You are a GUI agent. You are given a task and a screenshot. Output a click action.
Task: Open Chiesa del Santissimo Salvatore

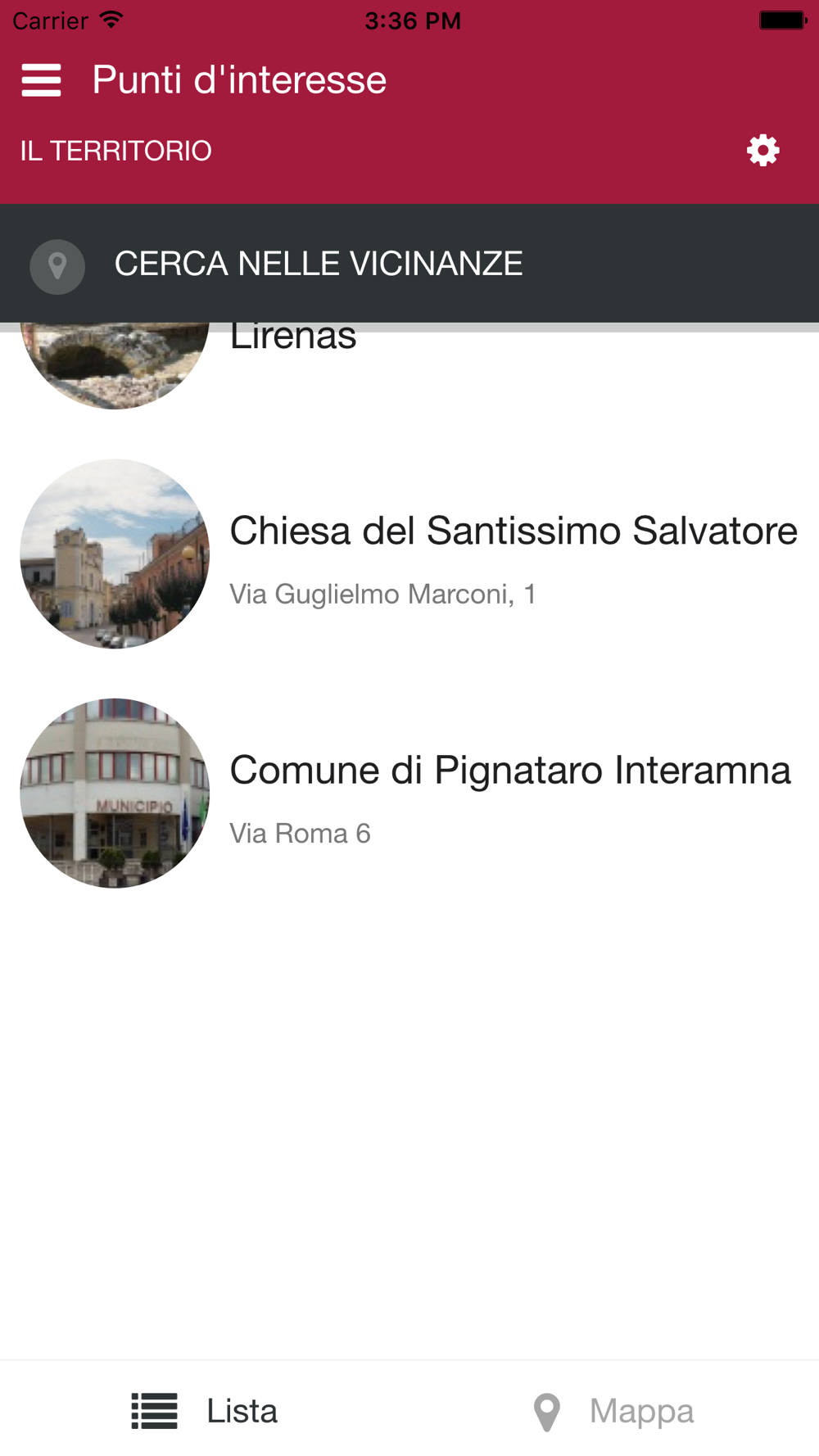409,554
